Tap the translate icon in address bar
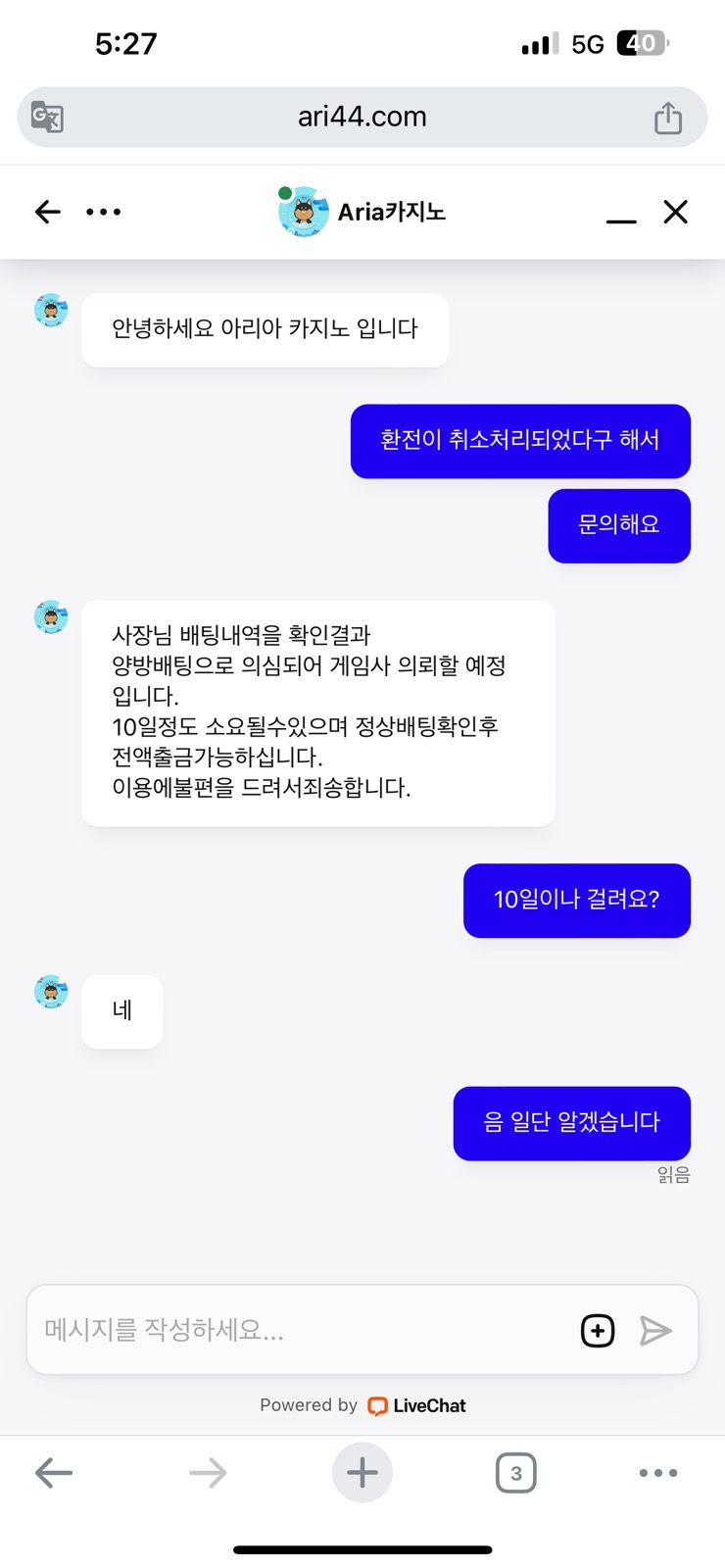The image size is (725, 1568). 47,118
